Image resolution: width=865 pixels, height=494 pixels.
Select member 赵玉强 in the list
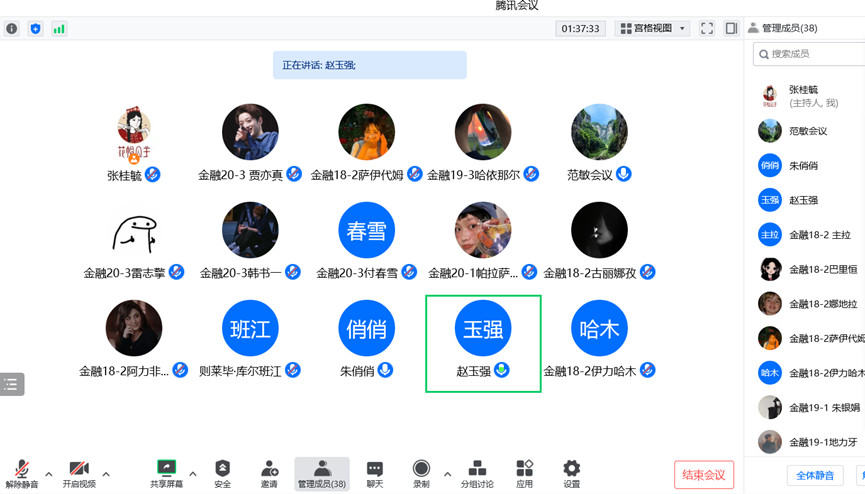pos(803,200)
